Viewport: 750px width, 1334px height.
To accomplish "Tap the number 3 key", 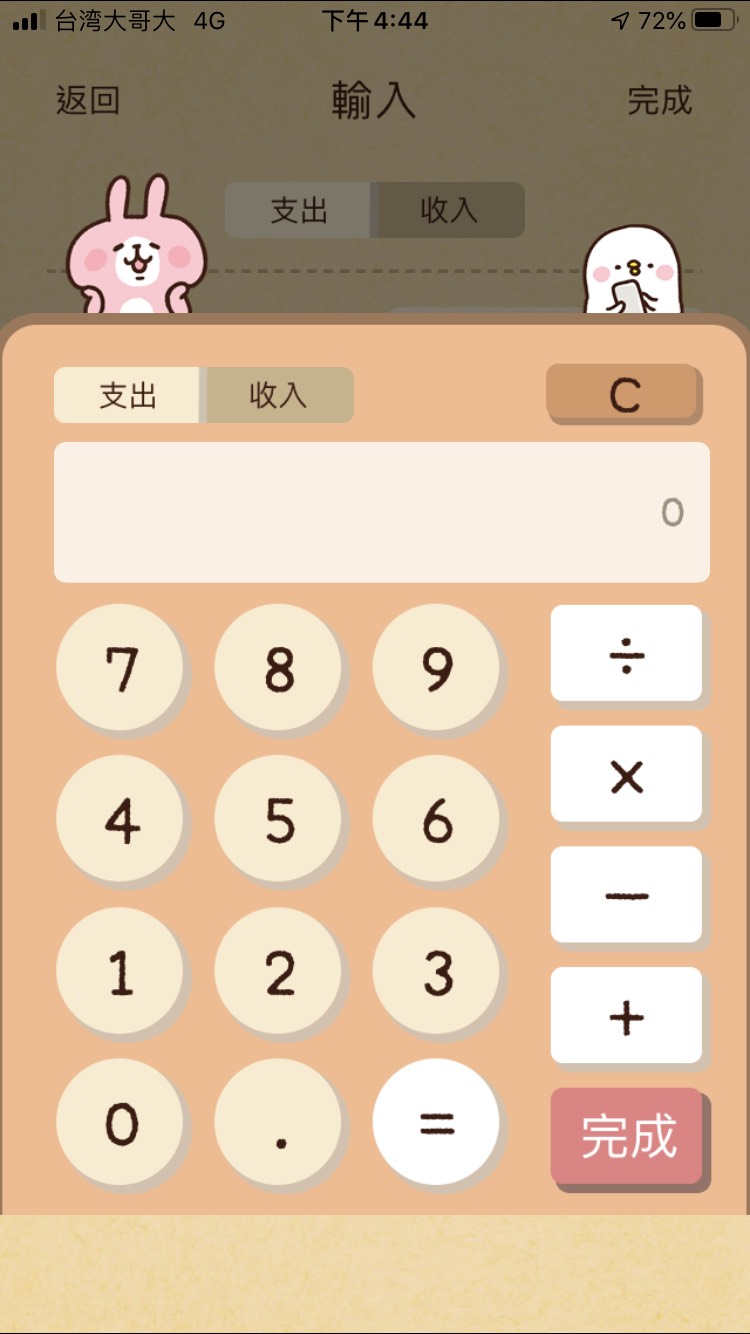I will (436, 971).
